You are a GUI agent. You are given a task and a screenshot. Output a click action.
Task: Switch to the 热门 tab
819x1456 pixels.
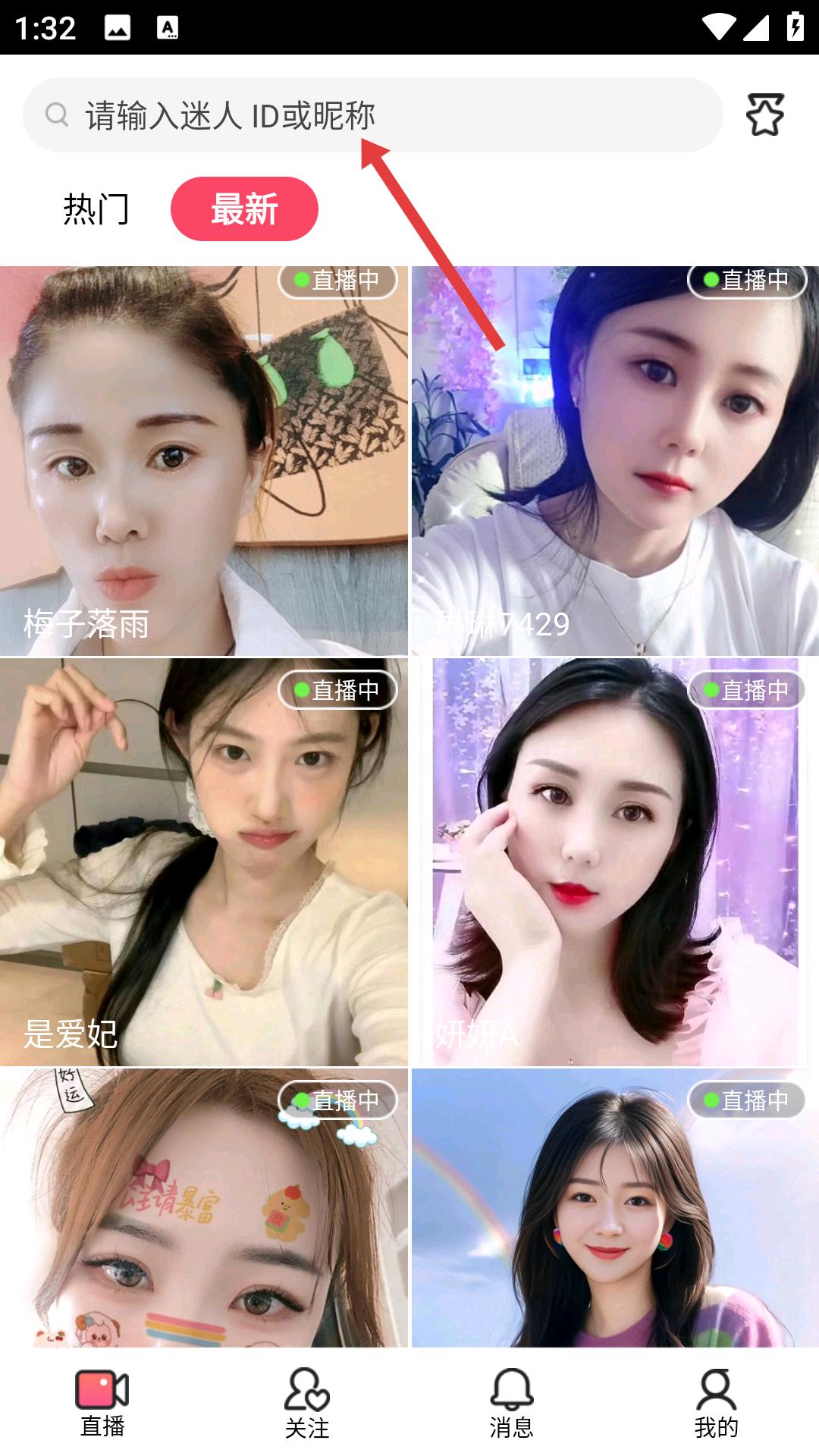pos(96,209)
